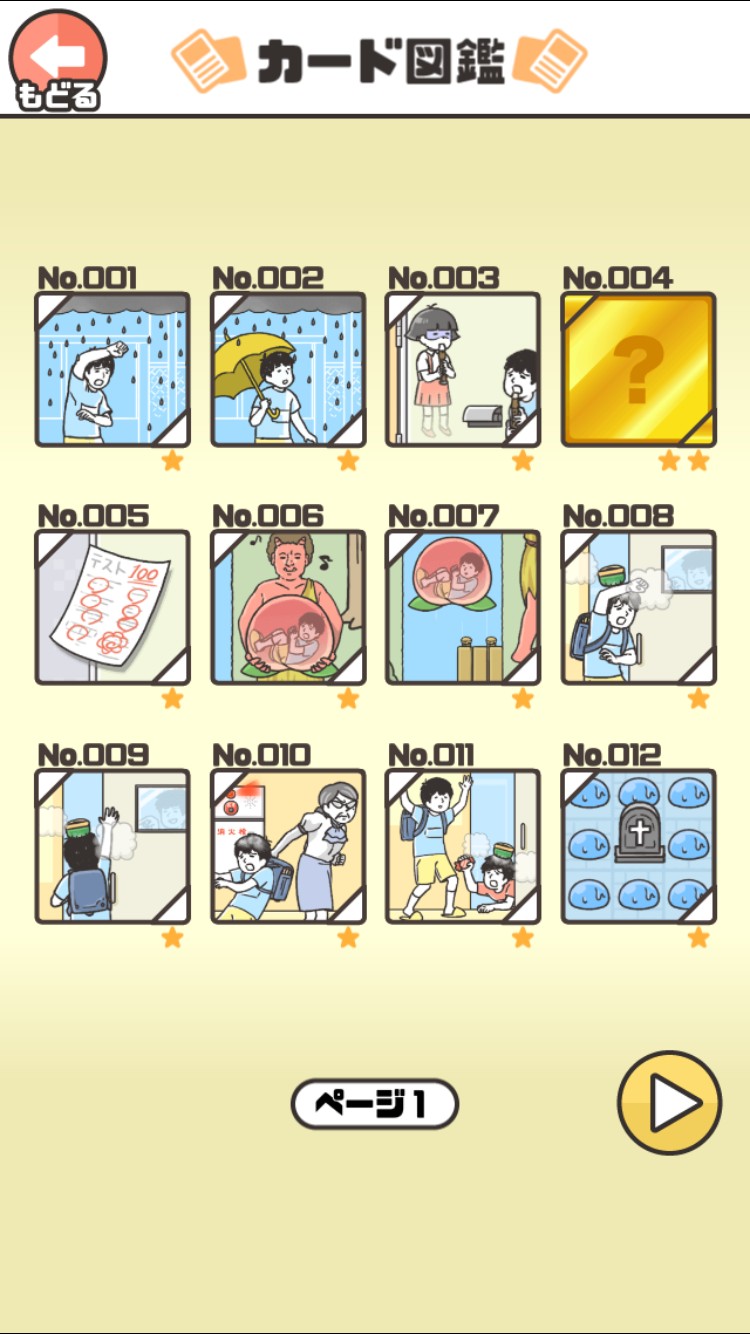750x1334 pixels.
Task: View card No.002 with yellow umbrella
Action: point(288,369)
